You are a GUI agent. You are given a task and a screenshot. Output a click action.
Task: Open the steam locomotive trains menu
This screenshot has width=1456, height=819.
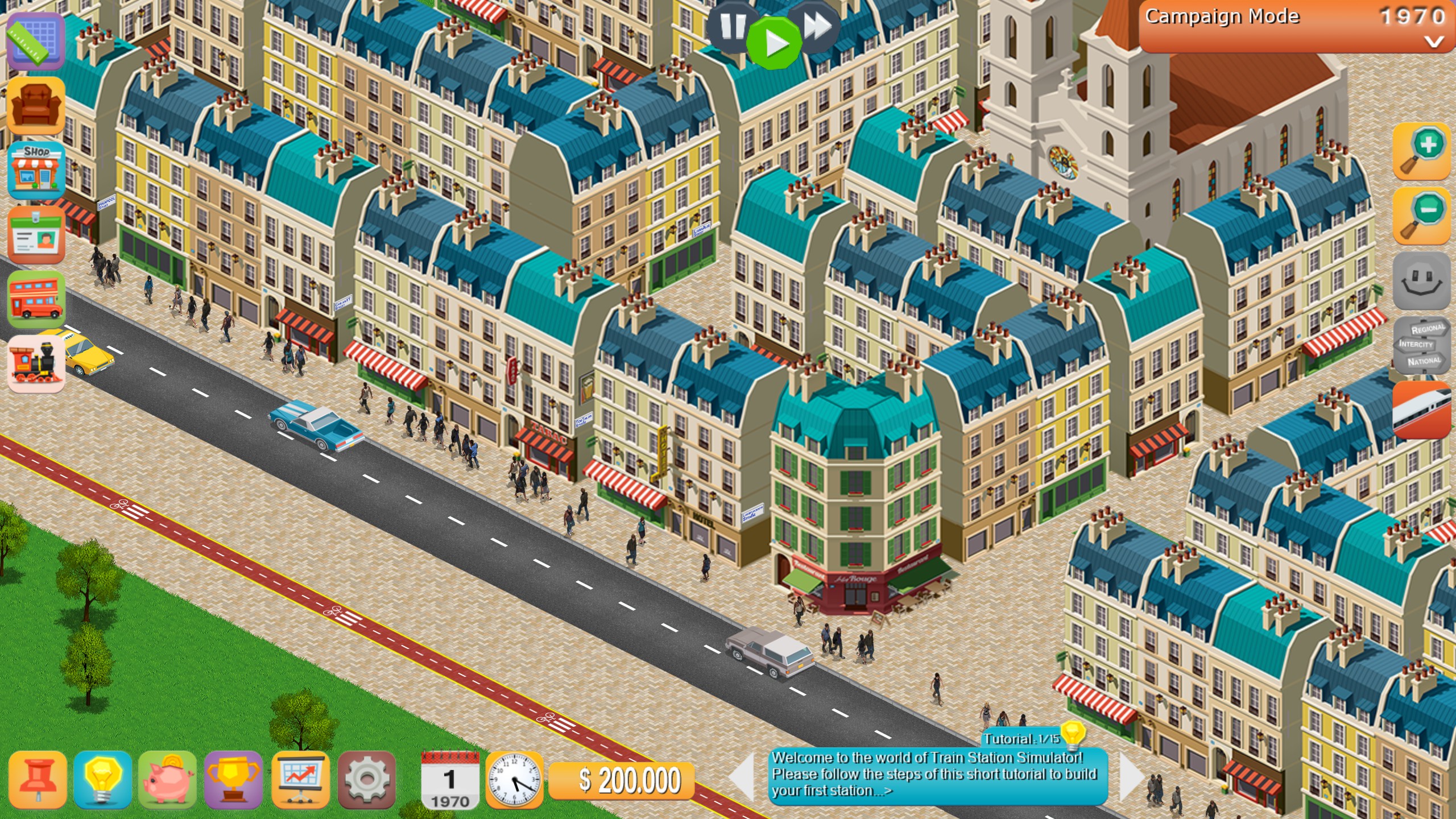36,364
